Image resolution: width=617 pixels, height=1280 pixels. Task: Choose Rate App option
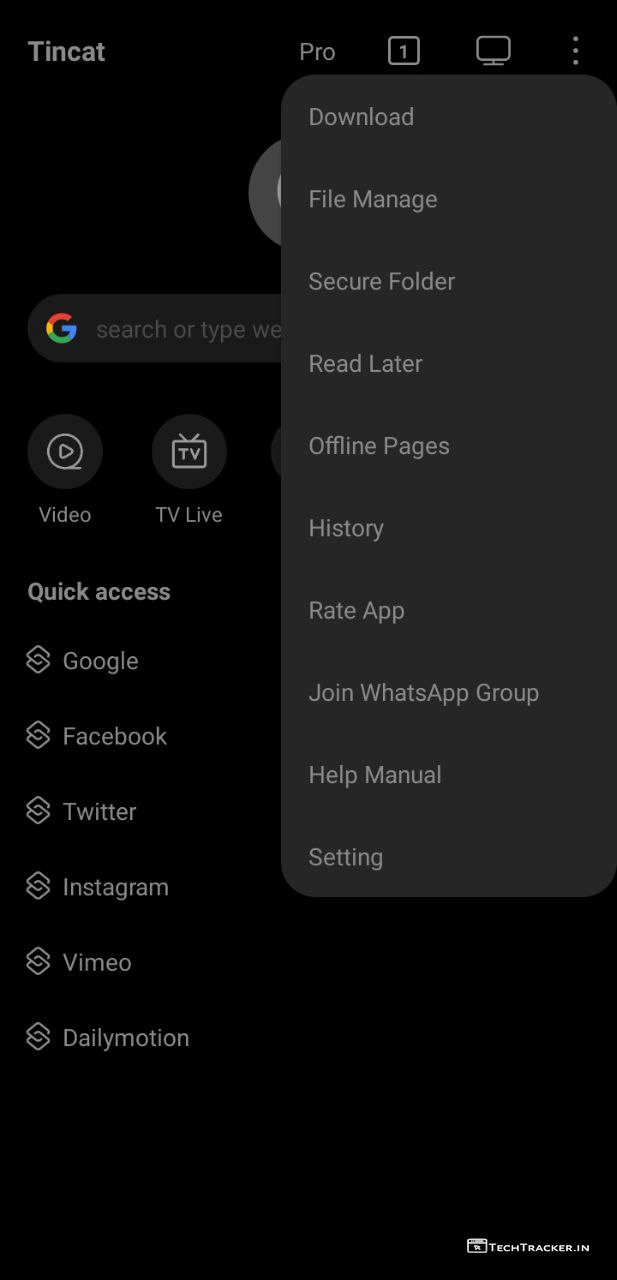pos(357,610)
